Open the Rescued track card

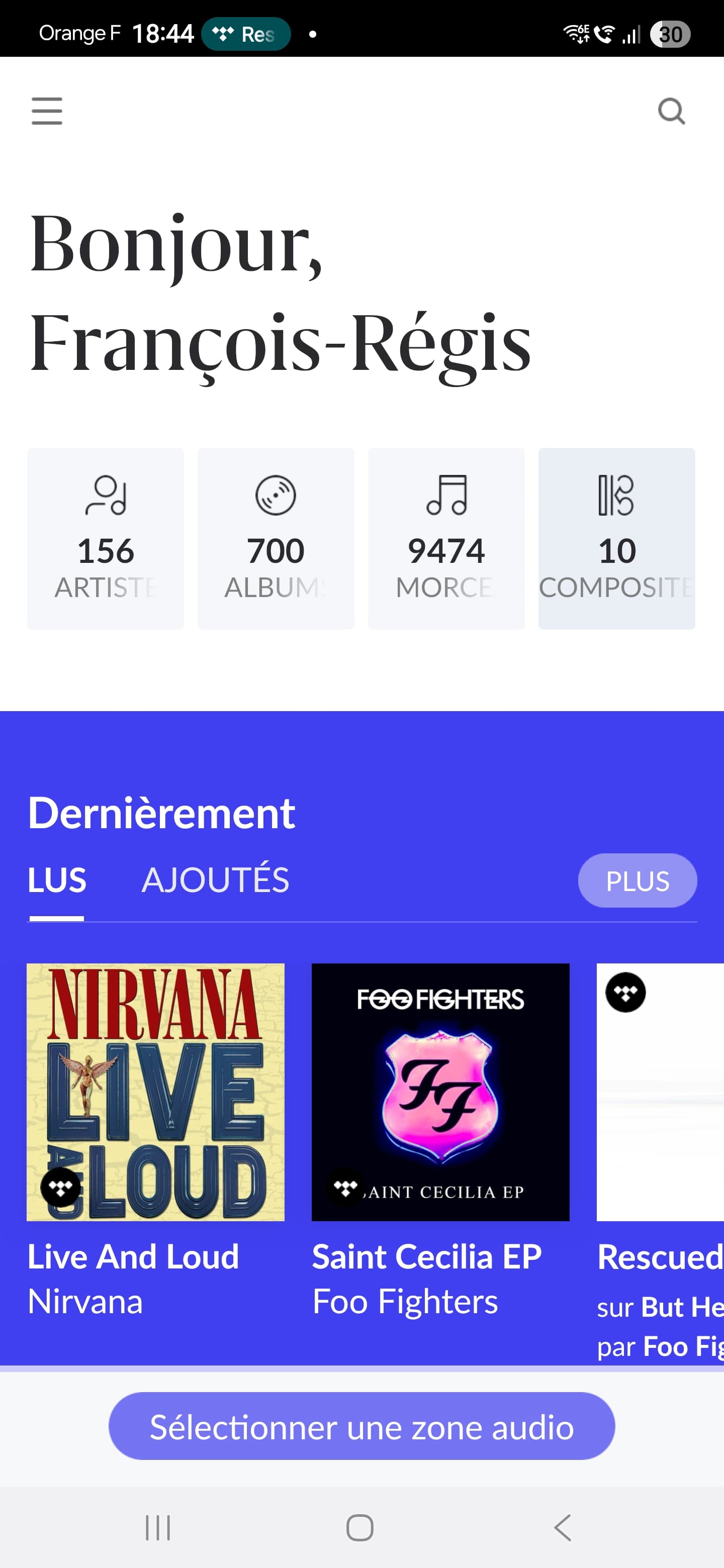(660, 1092)
